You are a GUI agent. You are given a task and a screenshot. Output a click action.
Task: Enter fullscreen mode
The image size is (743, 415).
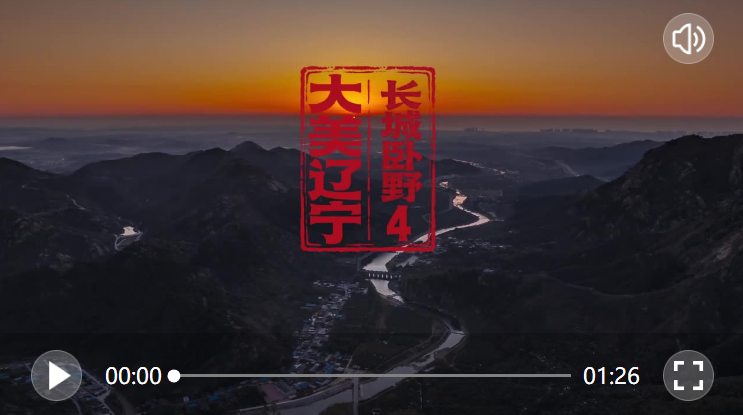coord(688,376)
